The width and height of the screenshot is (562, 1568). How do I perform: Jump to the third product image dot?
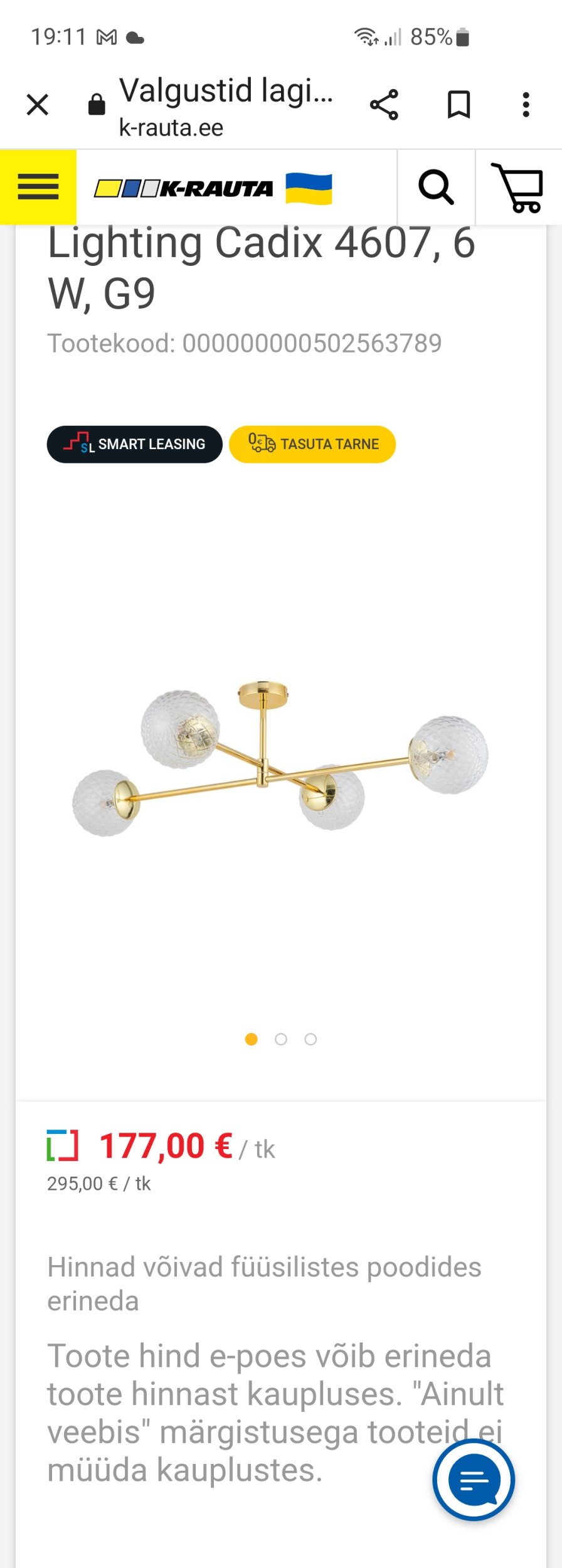[310, 1039]
